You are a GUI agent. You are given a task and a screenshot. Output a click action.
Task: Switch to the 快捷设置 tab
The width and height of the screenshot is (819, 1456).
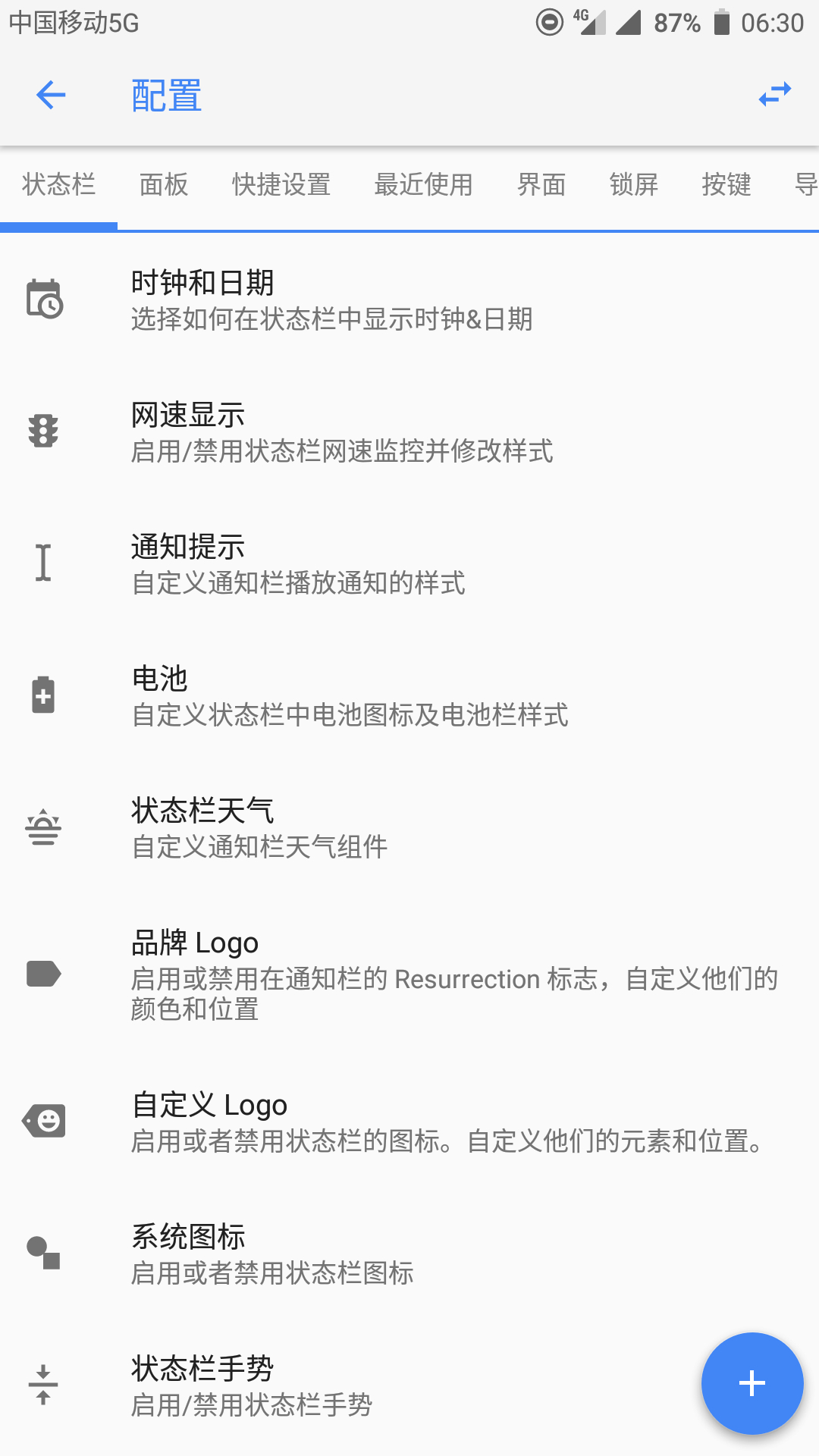point(281,184)
